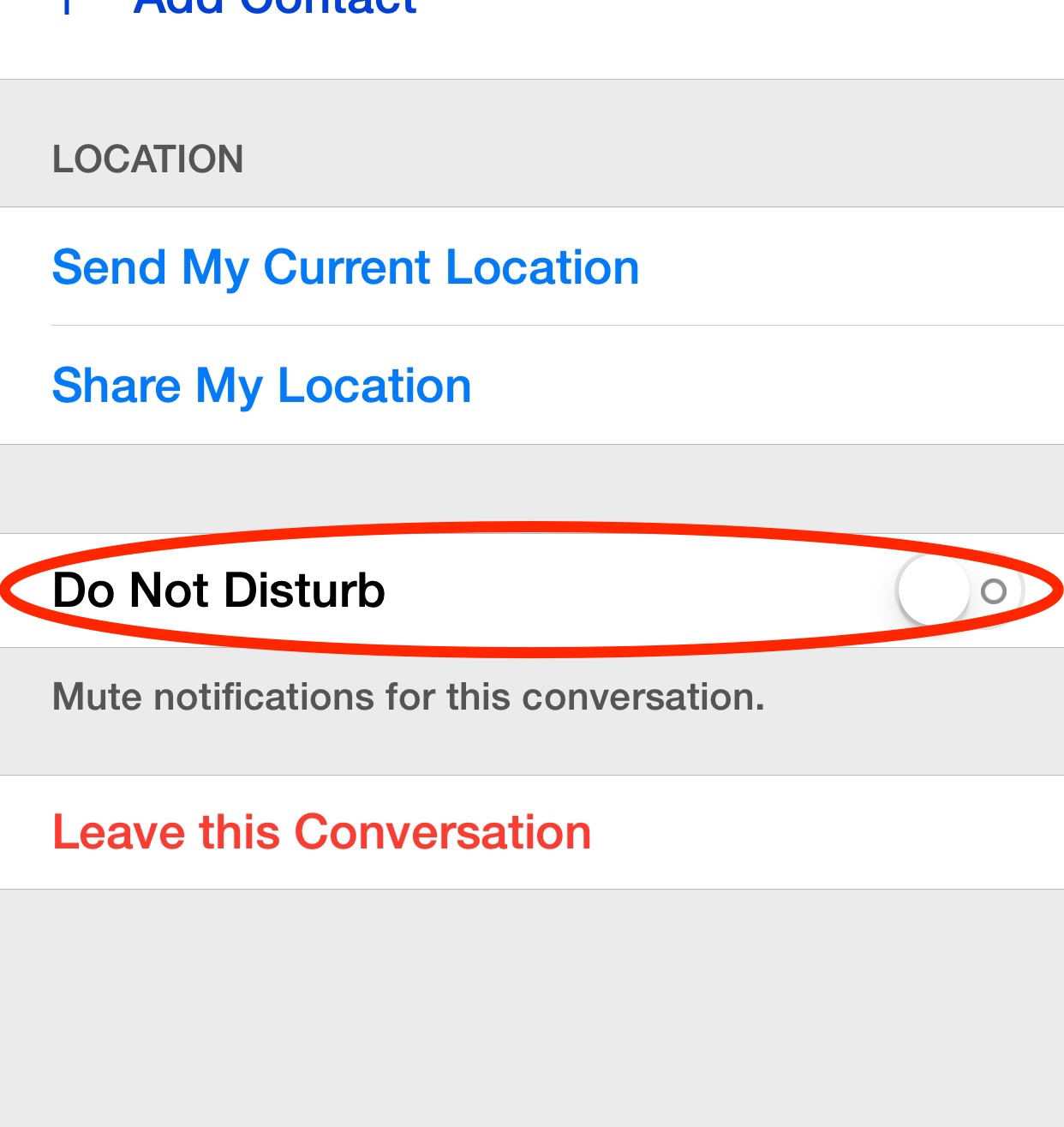Tap Add Contact
Screen dimensions: 1064x1127
pos(274,7)
